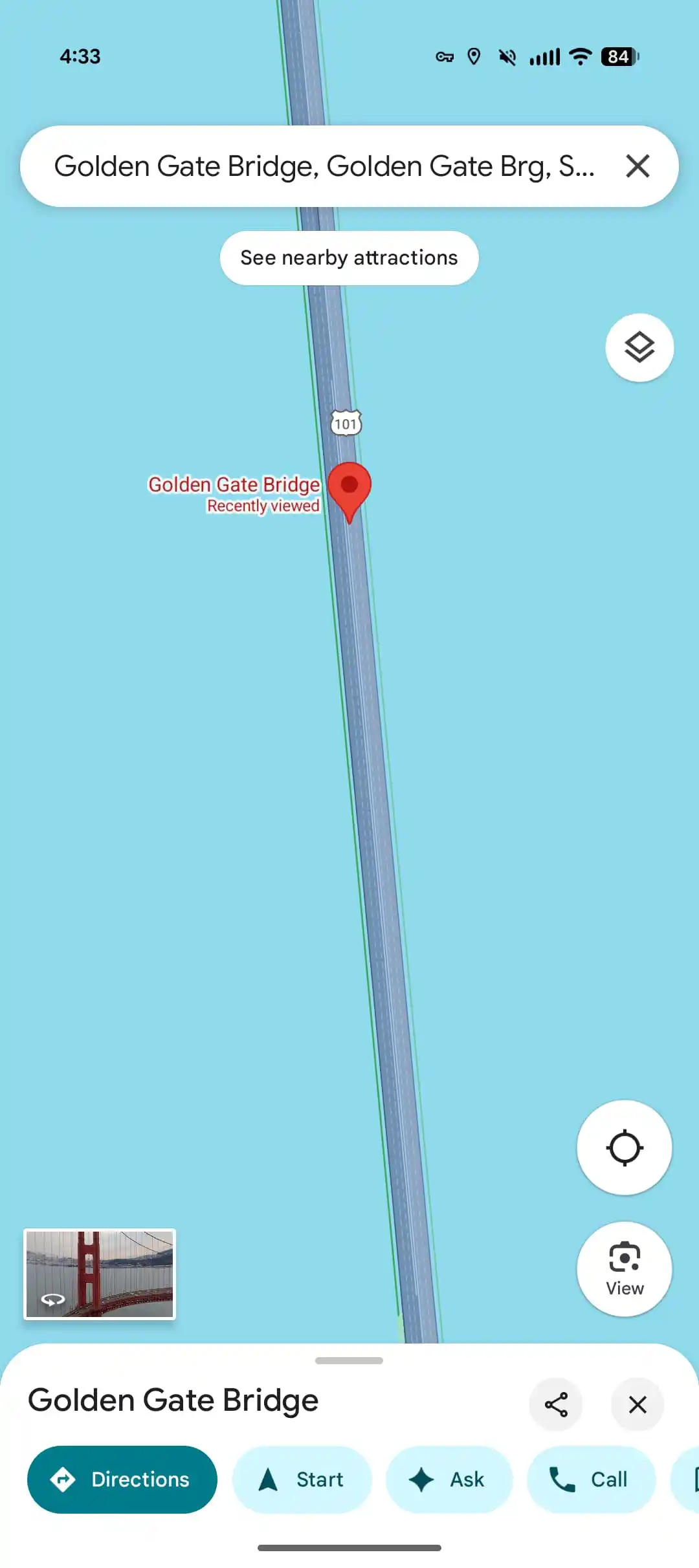The height and width of the screenshot is (1568, 699).
Task: Open Street View photo of the bridge
Action: [100, 1274]
